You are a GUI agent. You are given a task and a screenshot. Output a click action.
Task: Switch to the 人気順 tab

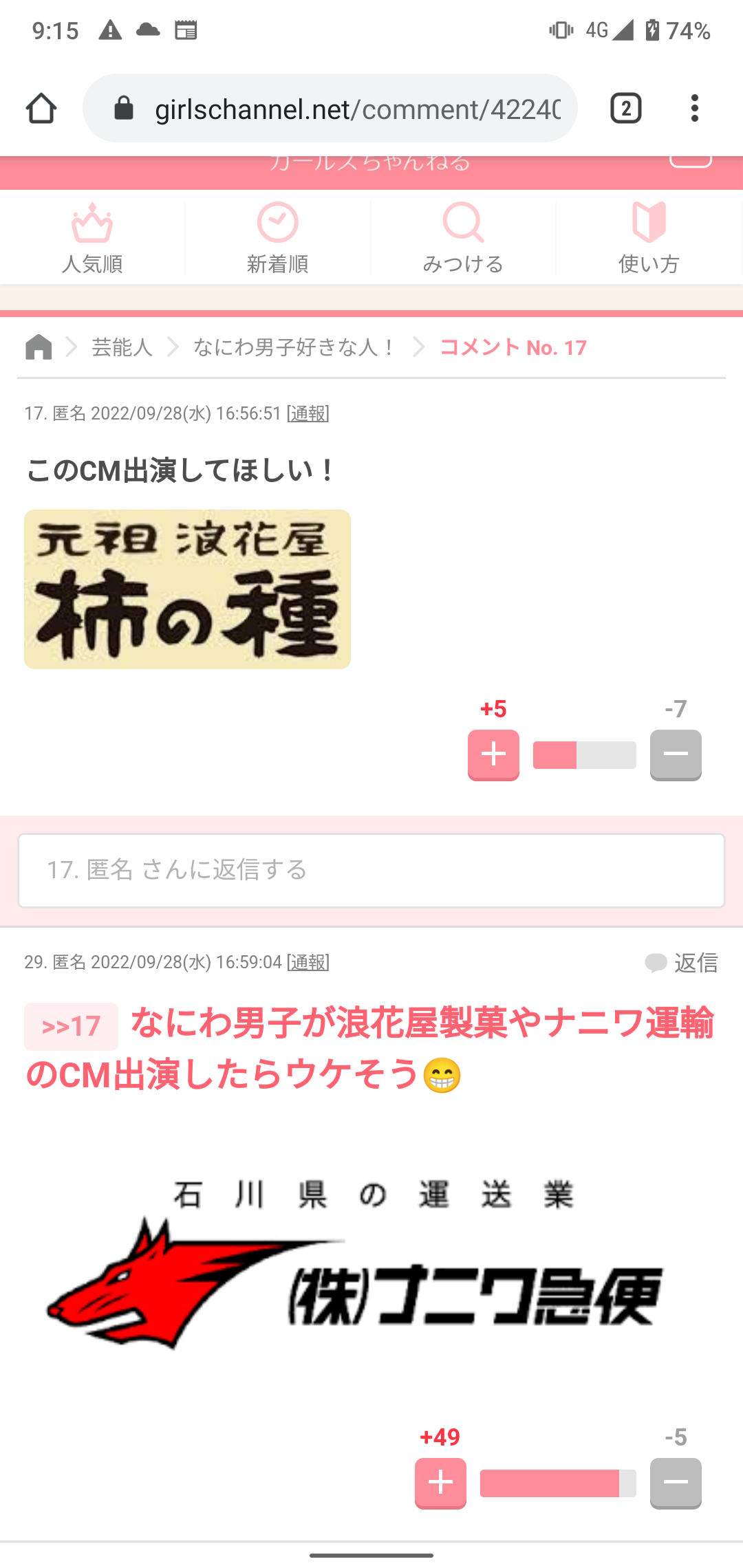[92, 238]
